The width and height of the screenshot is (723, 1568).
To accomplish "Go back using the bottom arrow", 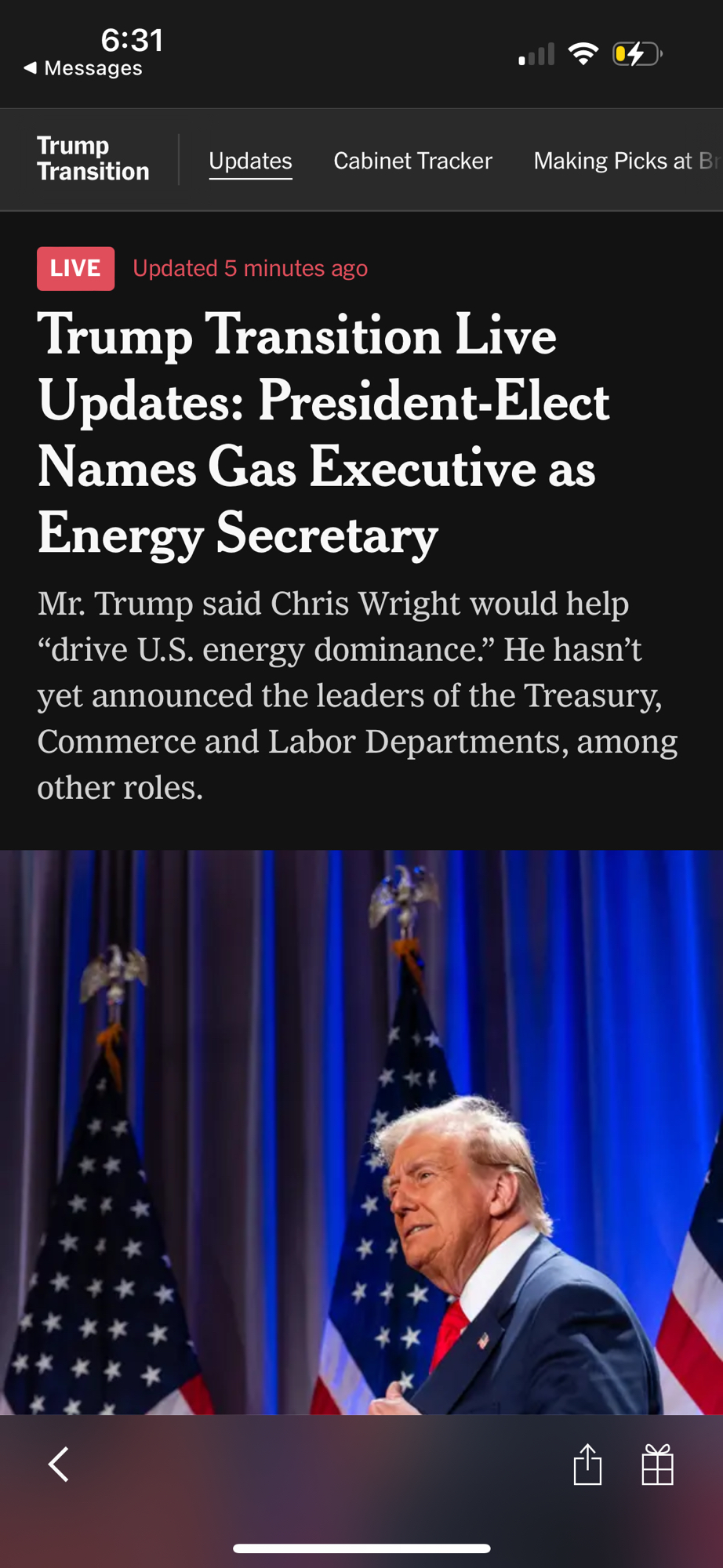I will (x=59, y=1465).
